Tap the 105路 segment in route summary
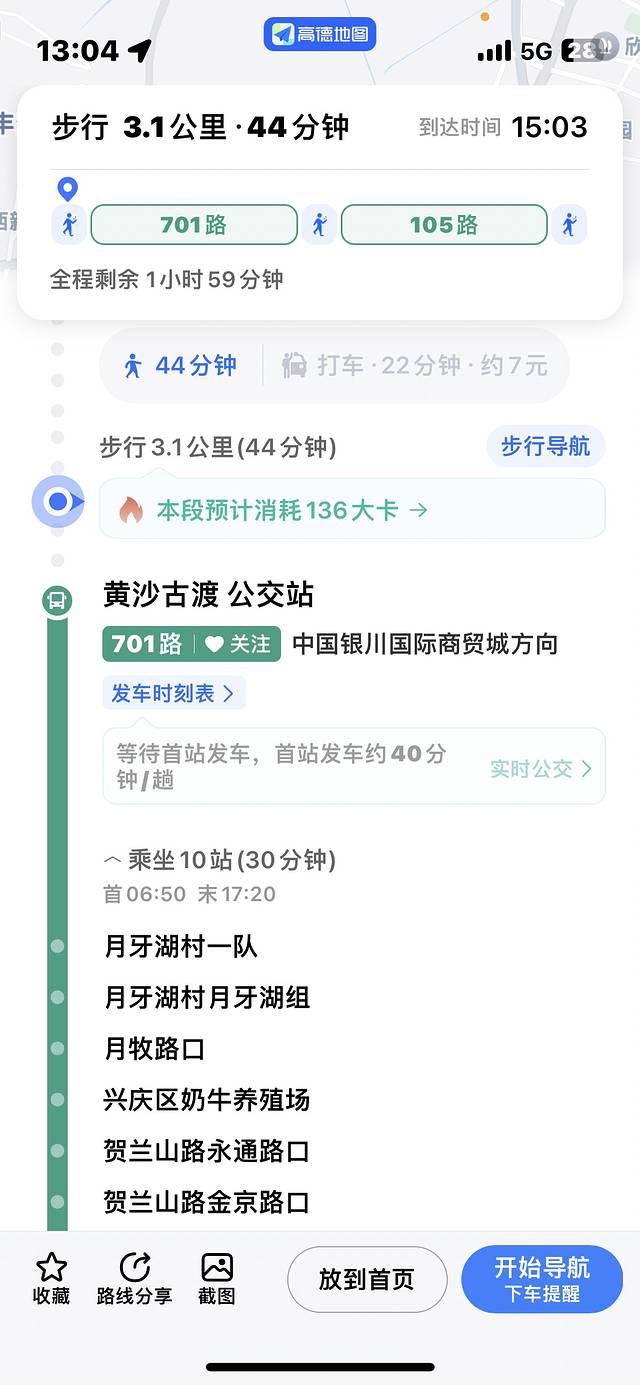Viewport: 640px width, 1385px height. 444,225
